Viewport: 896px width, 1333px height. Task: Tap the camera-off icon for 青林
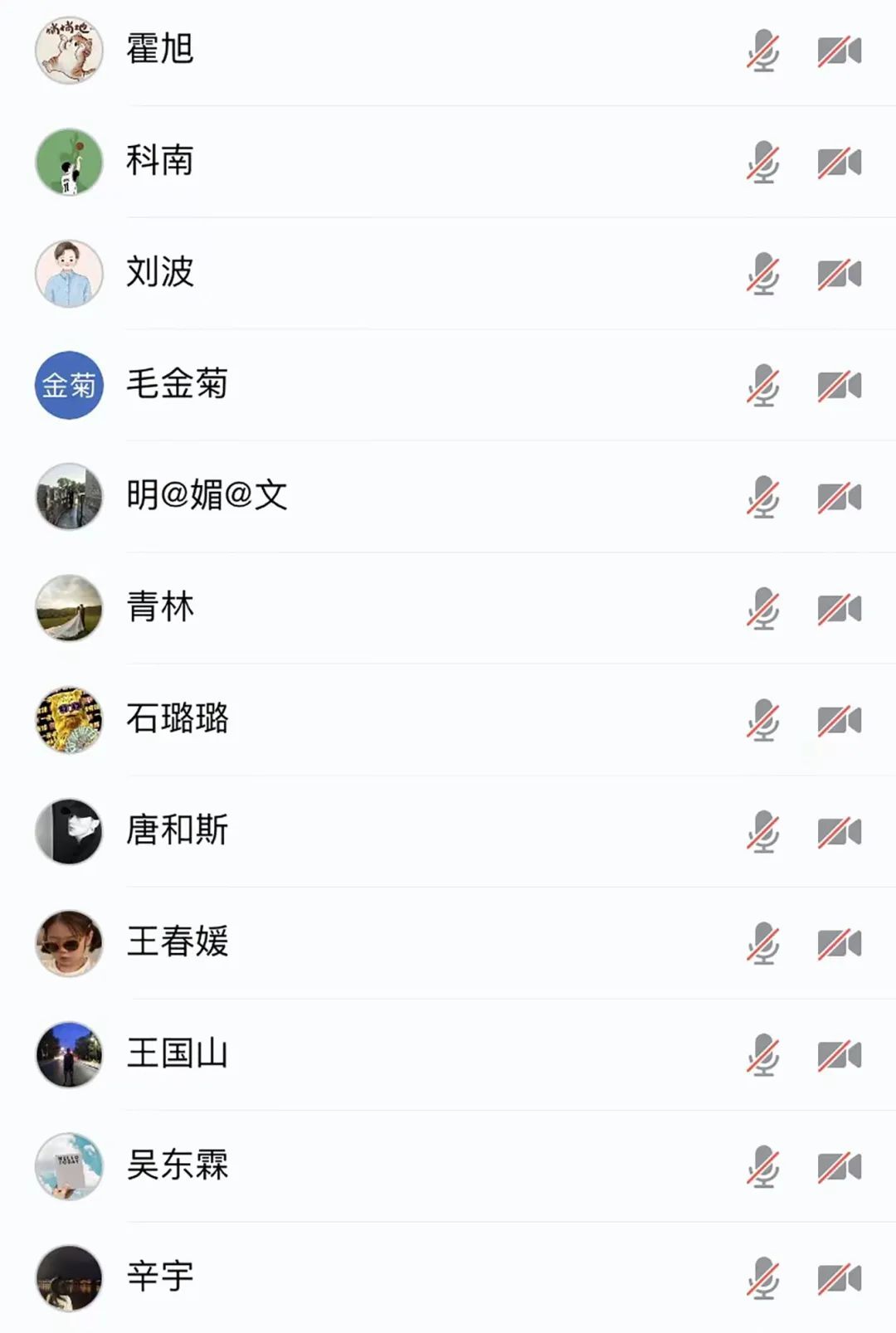[839, 610]
